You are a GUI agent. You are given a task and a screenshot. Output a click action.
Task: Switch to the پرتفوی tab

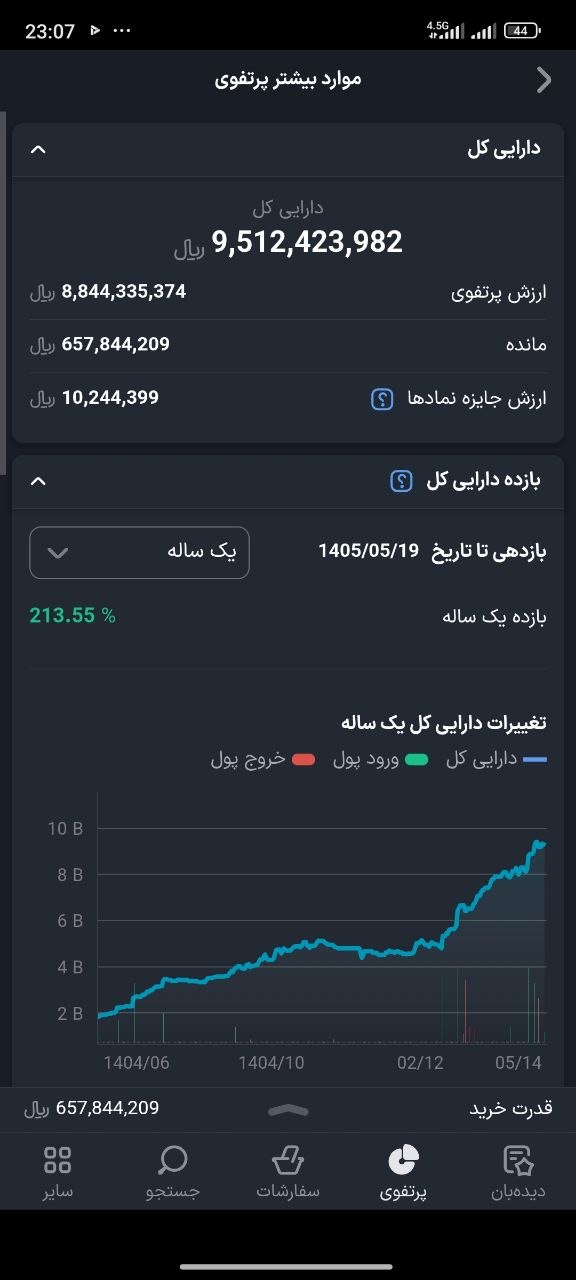pos(403,1172)
